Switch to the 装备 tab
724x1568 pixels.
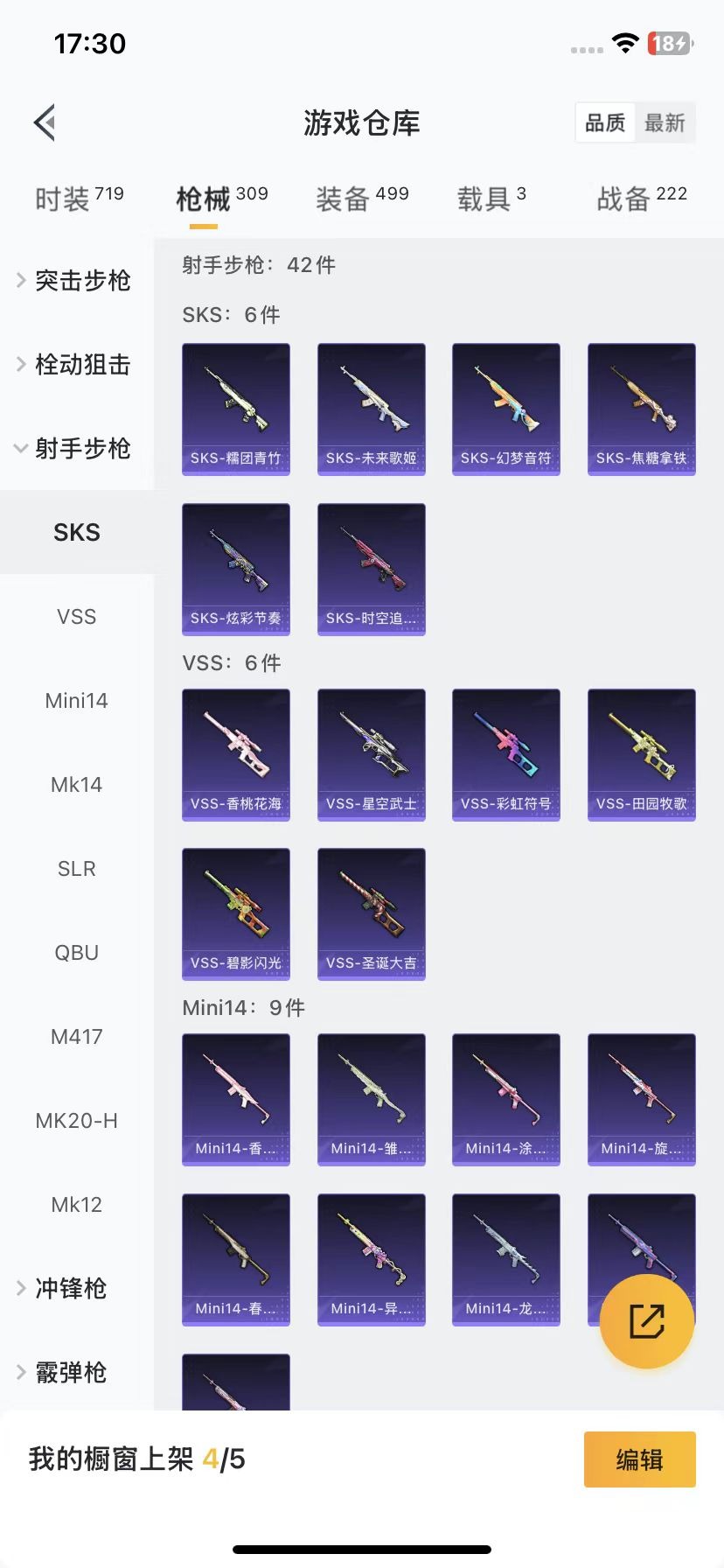(x=362, y=199)
